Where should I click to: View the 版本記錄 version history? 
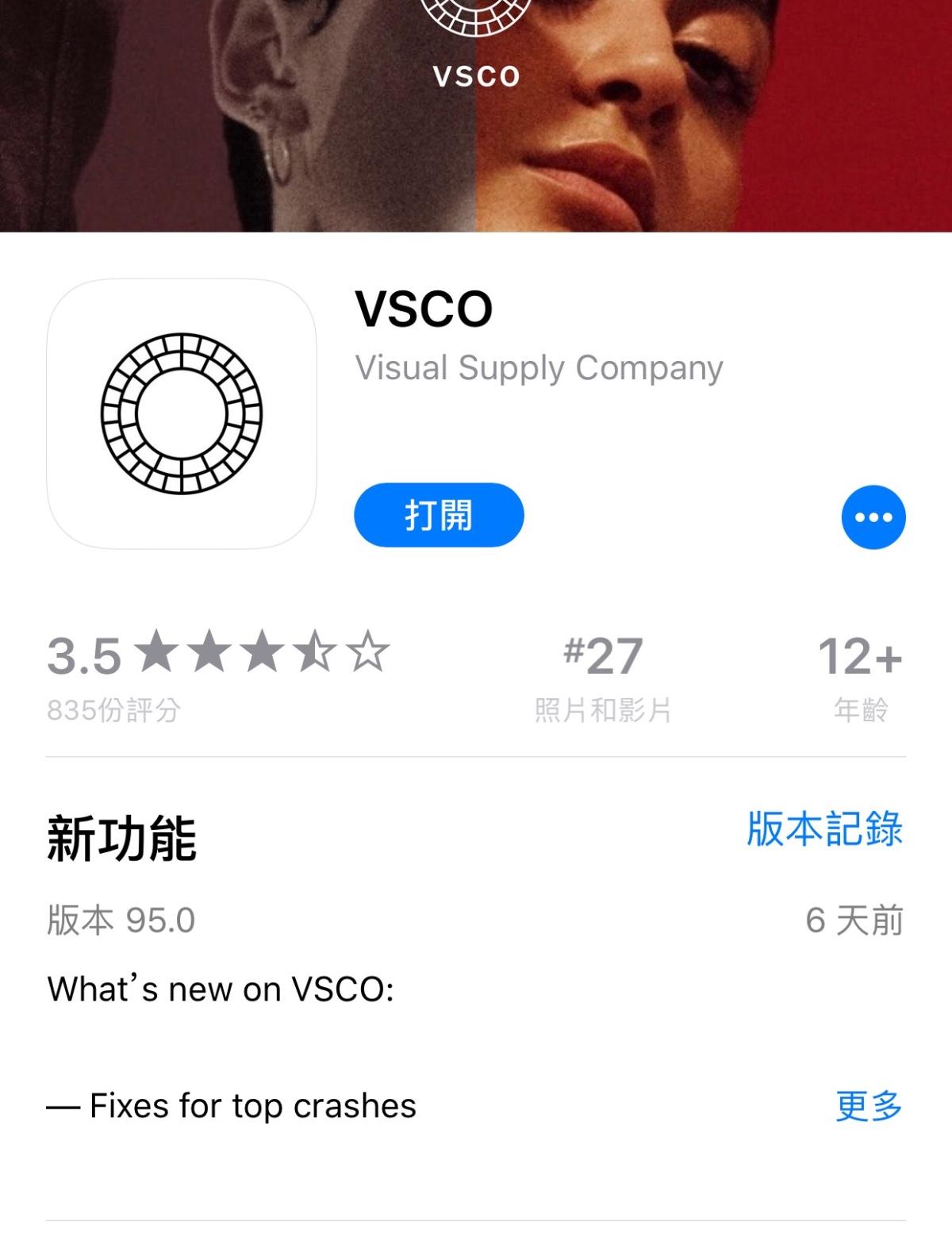[x=824, y=829]
